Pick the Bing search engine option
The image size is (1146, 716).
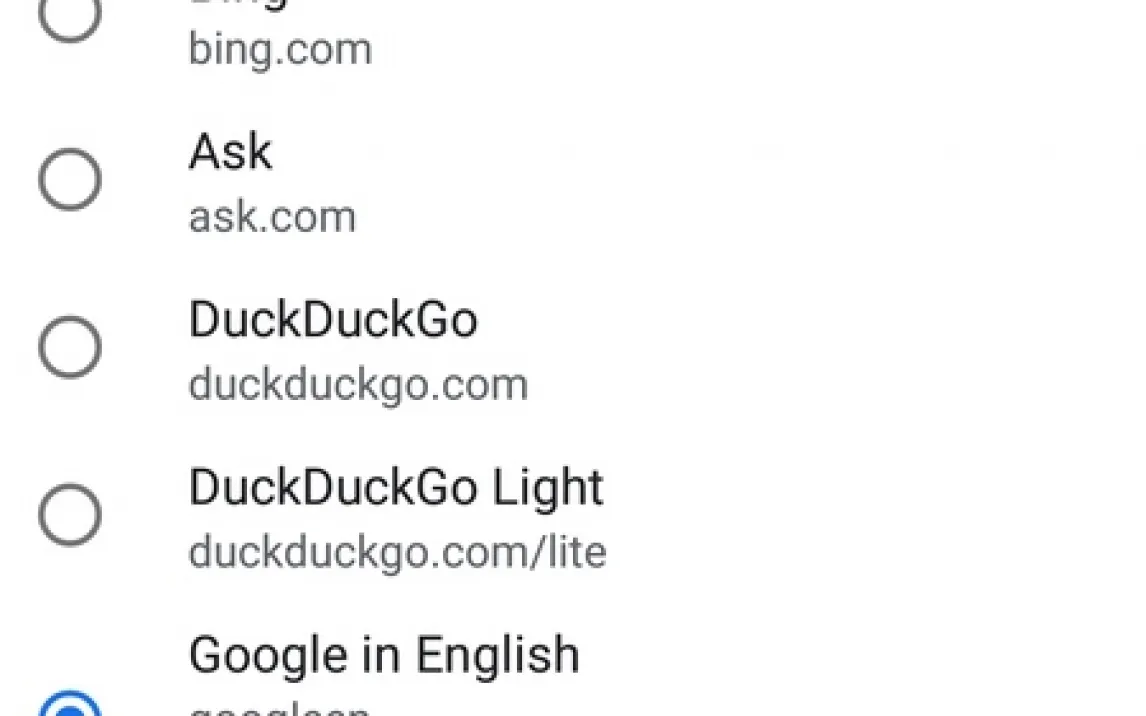tap(70, 18)
